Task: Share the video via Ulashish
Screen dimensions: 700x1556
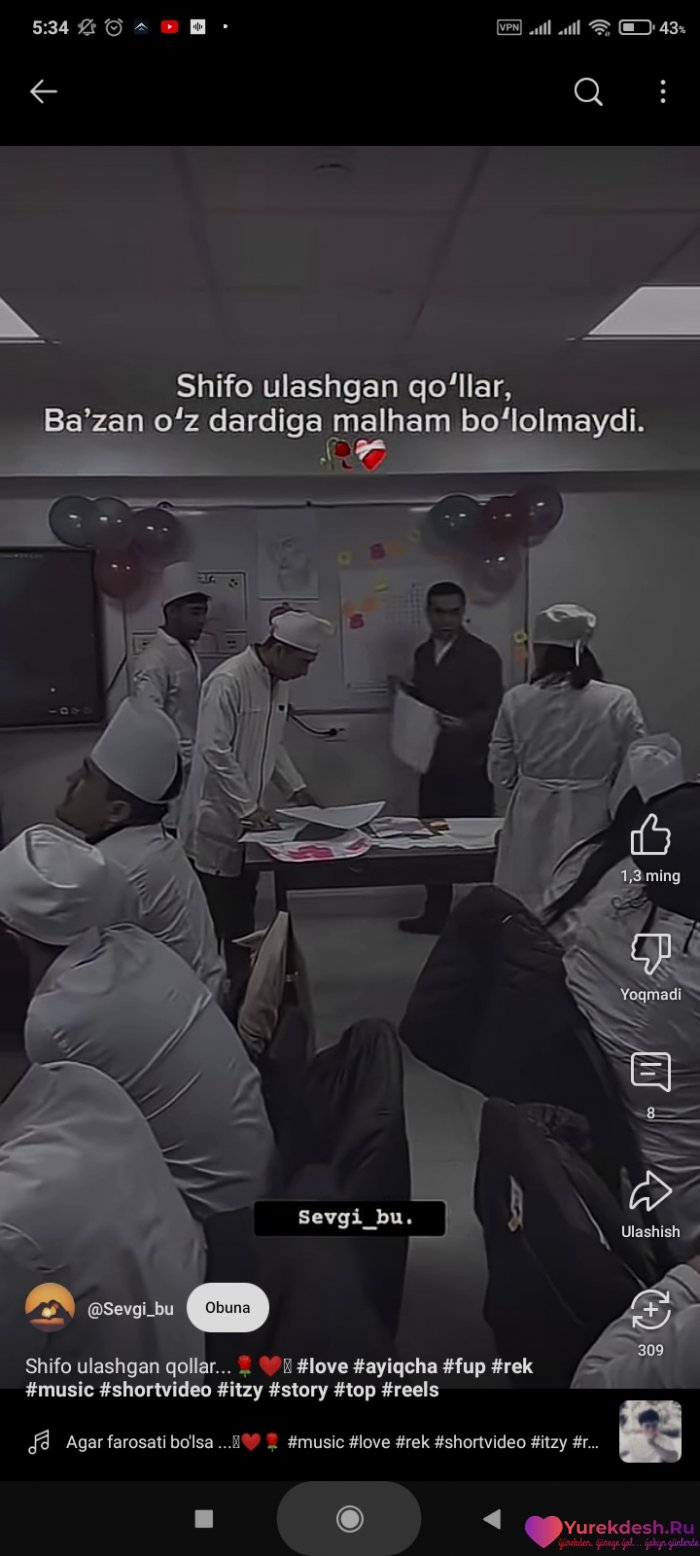Action: coord(650,1192)
